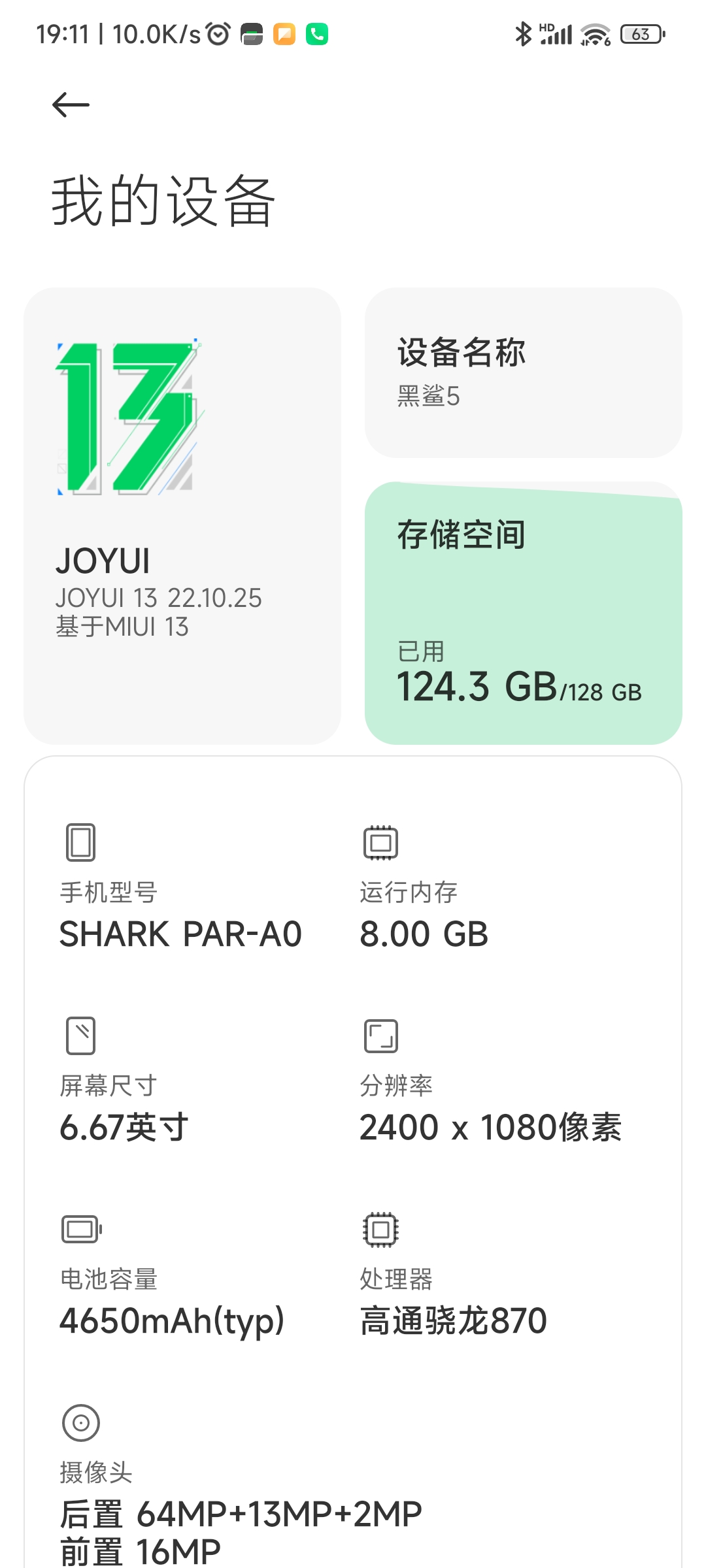Open the JOYUI 13 version card

(182, 515)
